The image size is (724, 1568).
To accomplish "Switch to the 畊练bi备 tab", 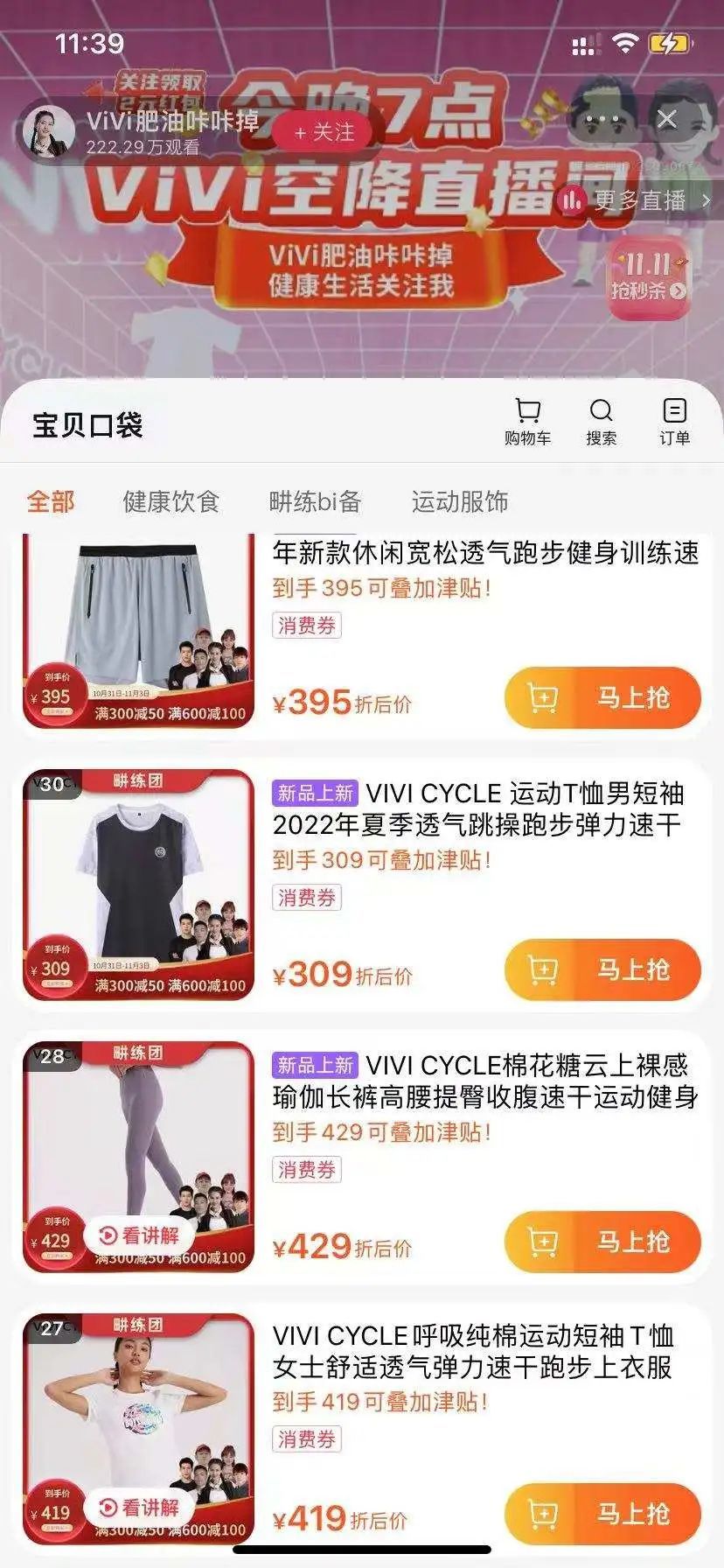I will pos(315,501).
